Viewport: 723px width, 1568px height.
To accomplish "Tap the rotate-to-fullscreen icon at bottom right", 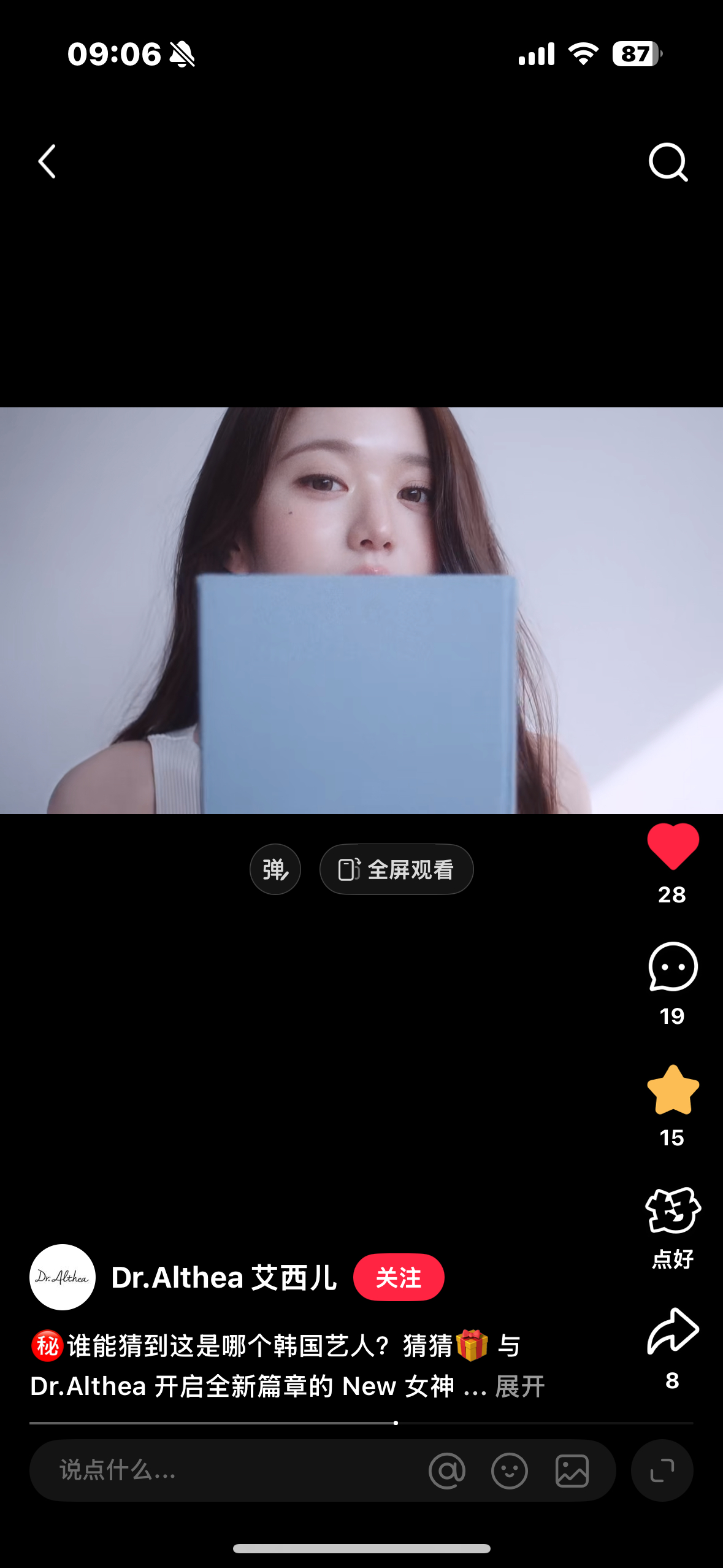I will (662, 1470).
